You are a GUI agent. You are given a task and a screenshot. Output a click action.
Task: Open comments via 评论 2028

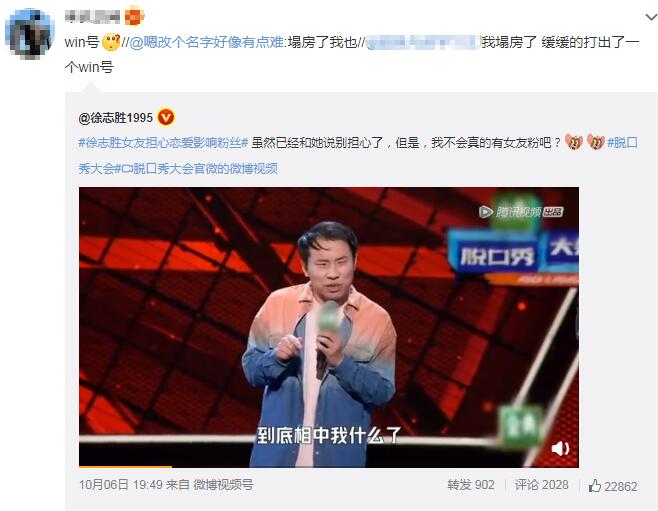click(541, 485)
